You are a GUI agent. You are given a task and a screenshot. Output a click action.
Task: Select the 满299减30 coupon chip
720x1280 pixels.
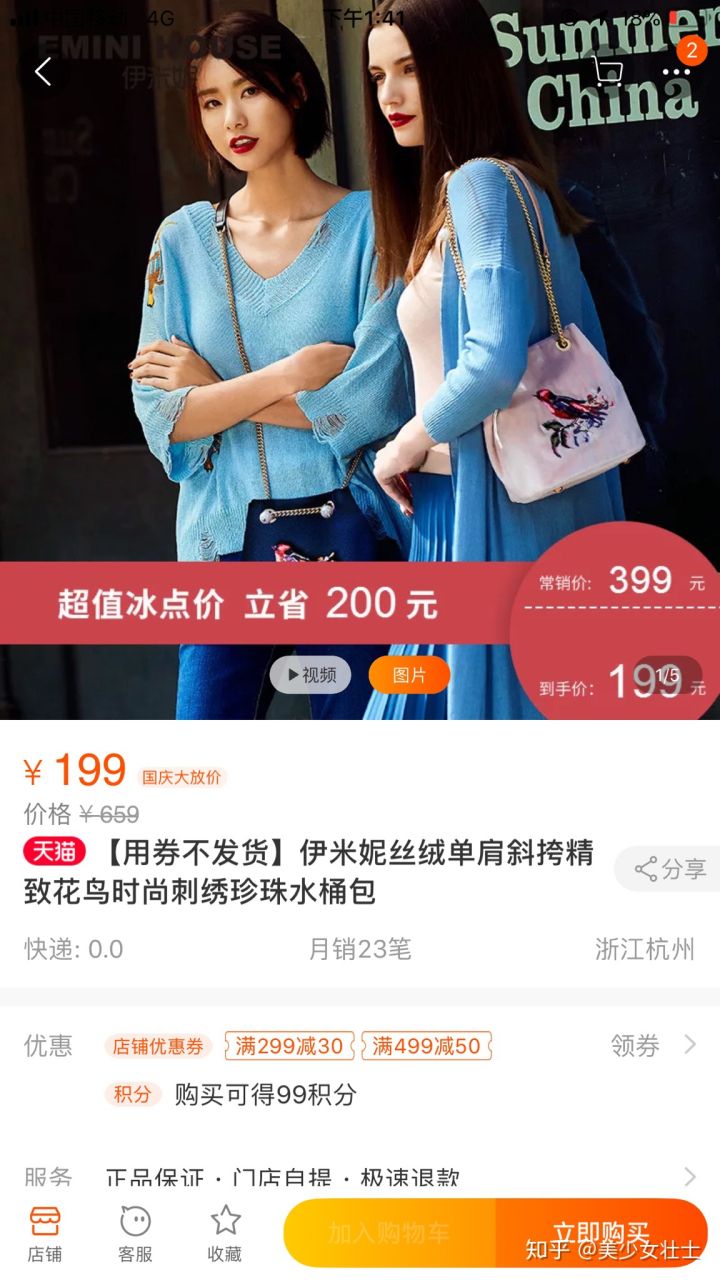[290, 1046]
